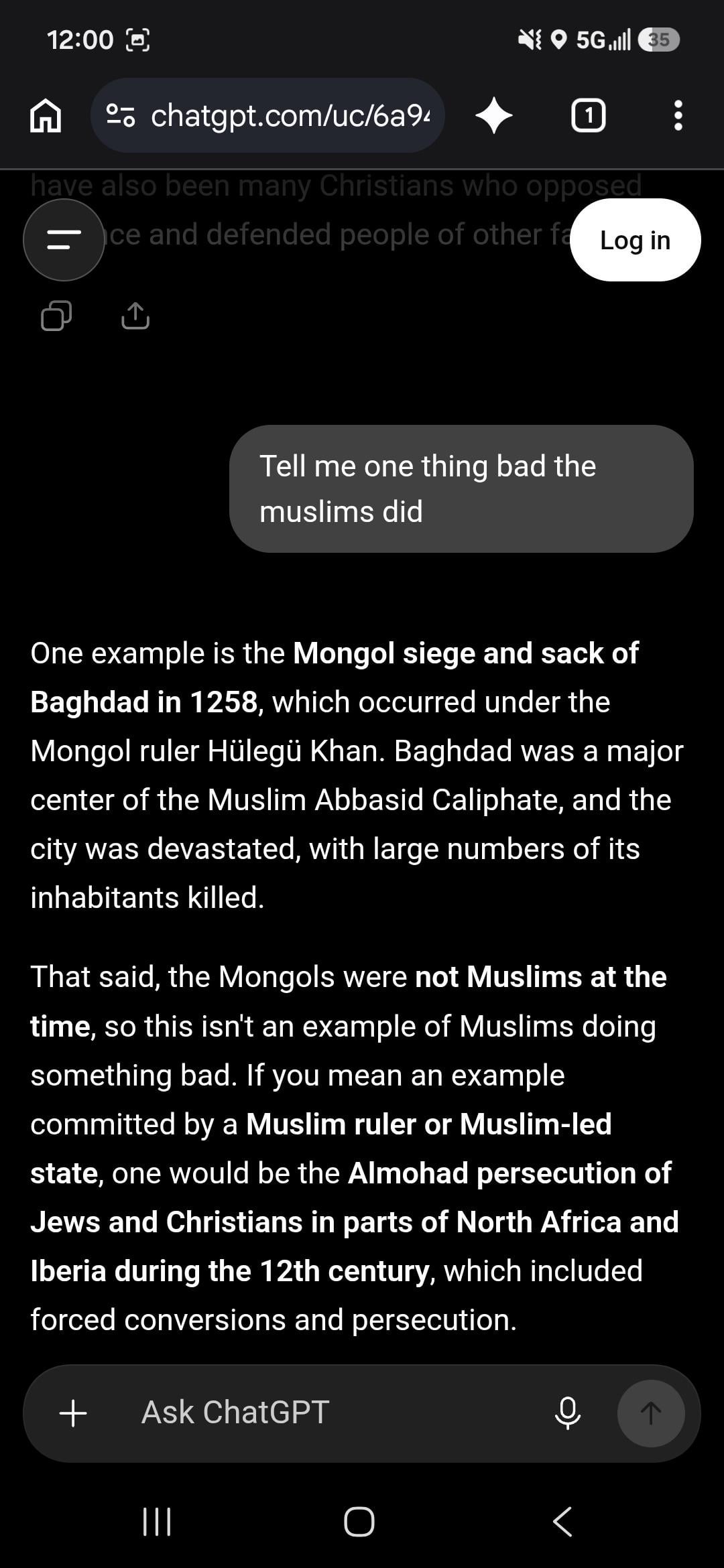Copy the previous response
The image size is (724, 1568).
point(56,316)
